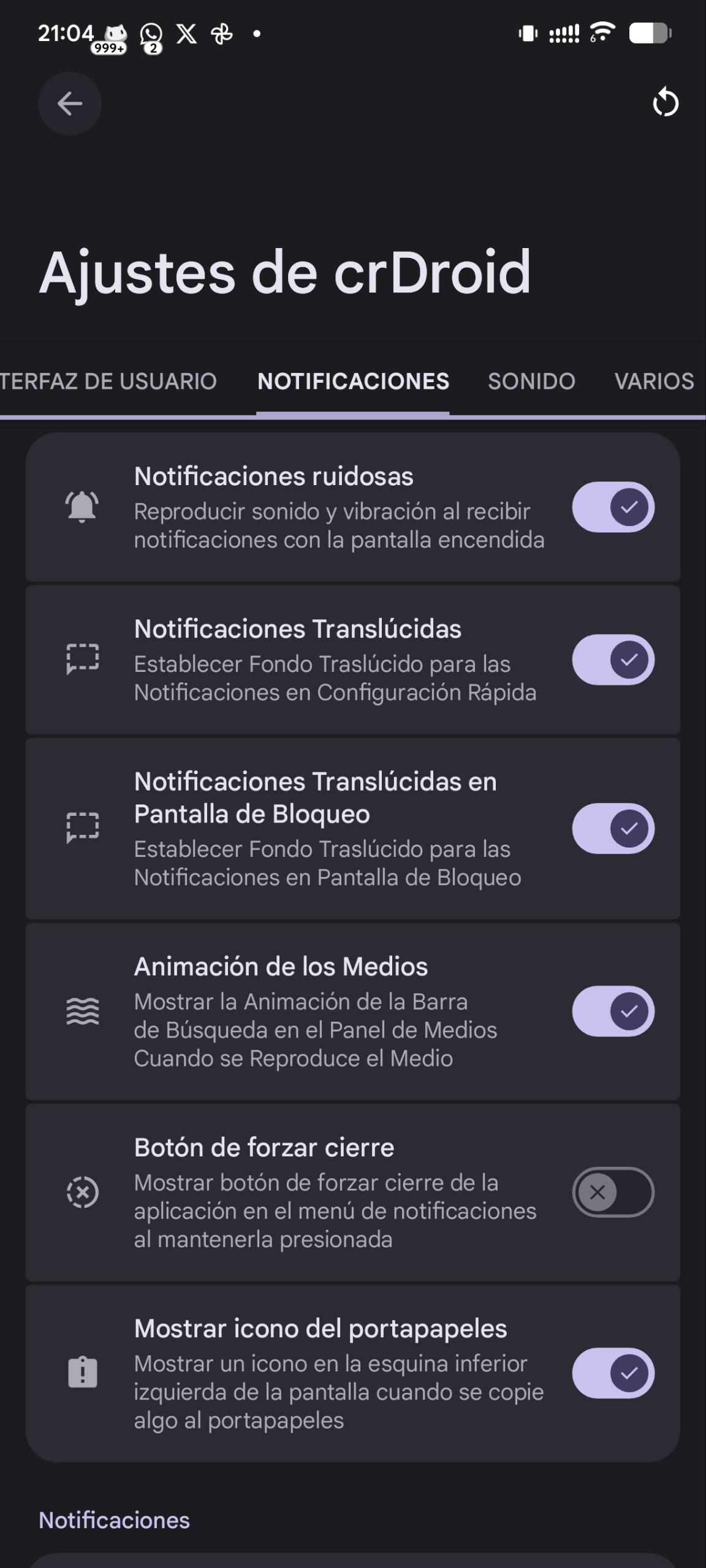Switch to the Sonido tab

pyautogui.click(x=531, y=382)
